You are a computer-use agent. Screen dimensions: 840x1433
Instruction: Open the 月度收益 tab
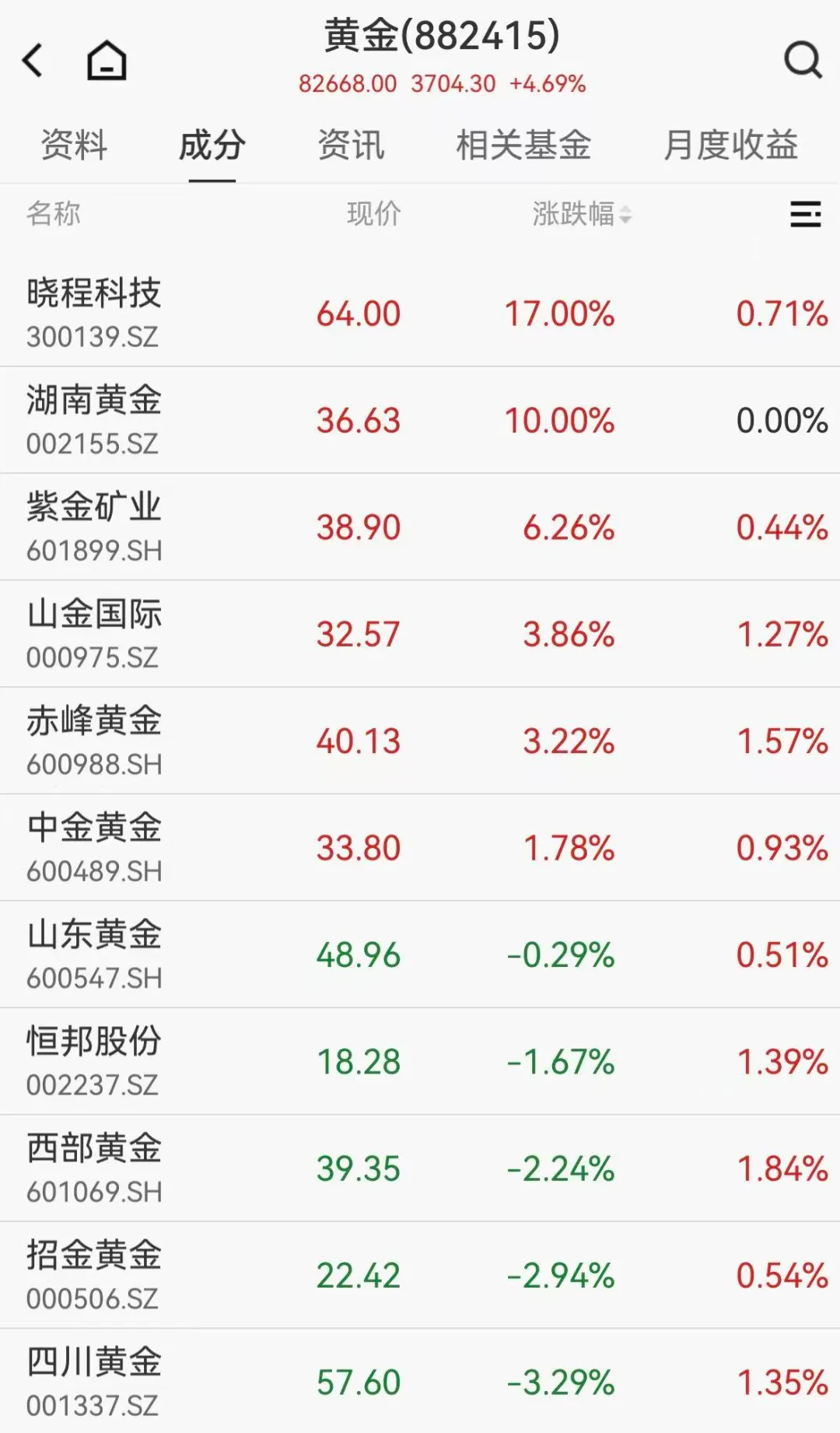pyautogui.click(x=729, y=145)
